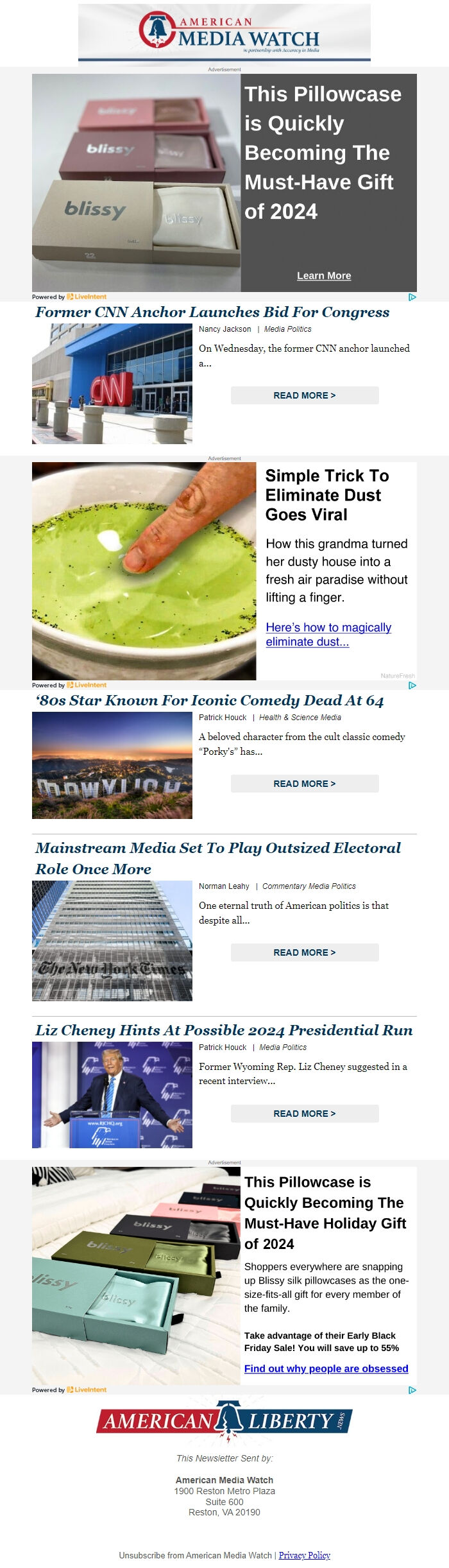Open '80s Star Known For Iconic Comedy headline

pyautogui.click(x=209, y=700)
